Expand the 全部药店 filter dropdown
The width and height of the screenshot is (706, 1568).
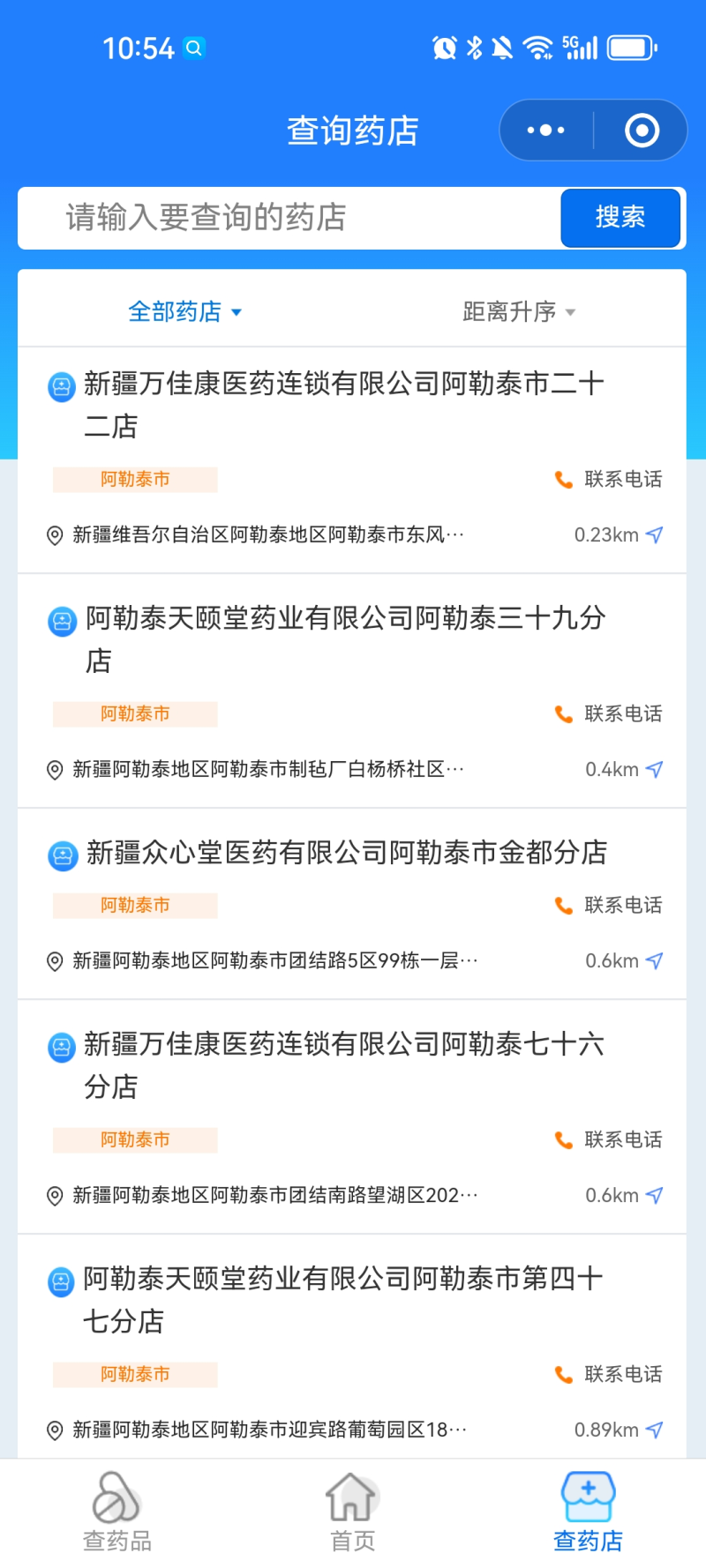point(184,311)
